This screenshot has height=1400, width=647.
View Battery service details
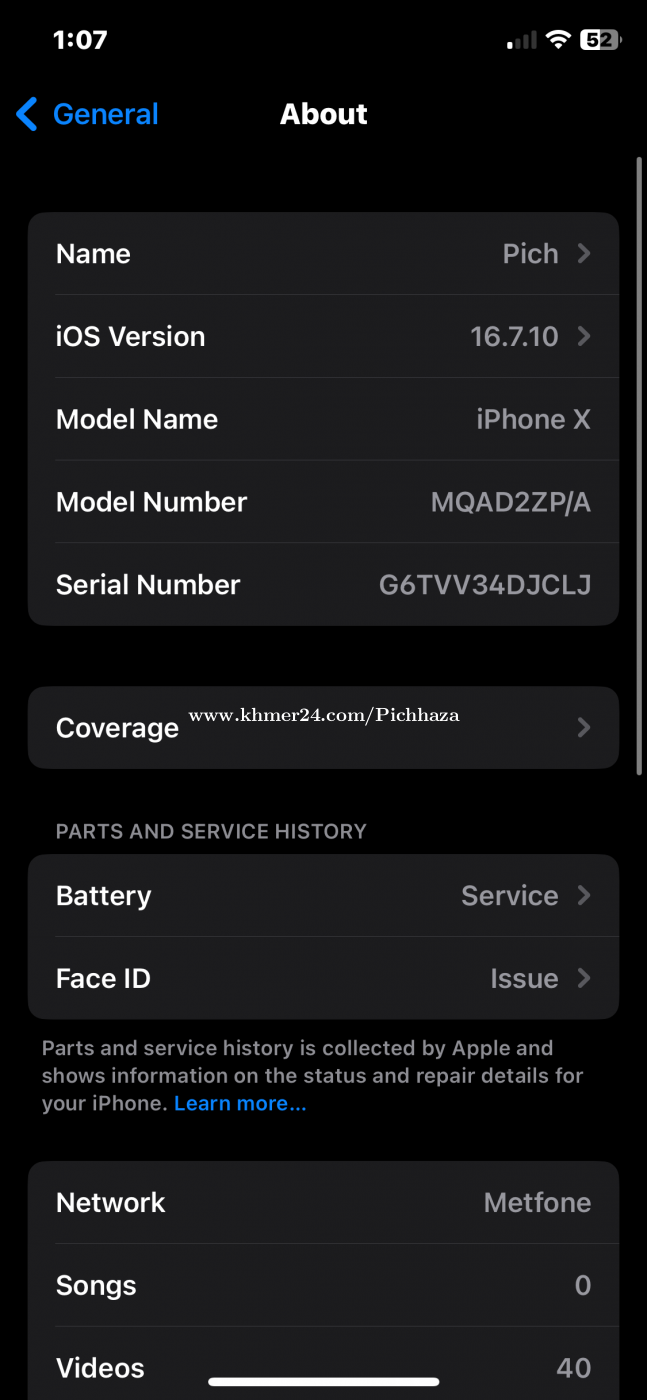tap(323, 896)
